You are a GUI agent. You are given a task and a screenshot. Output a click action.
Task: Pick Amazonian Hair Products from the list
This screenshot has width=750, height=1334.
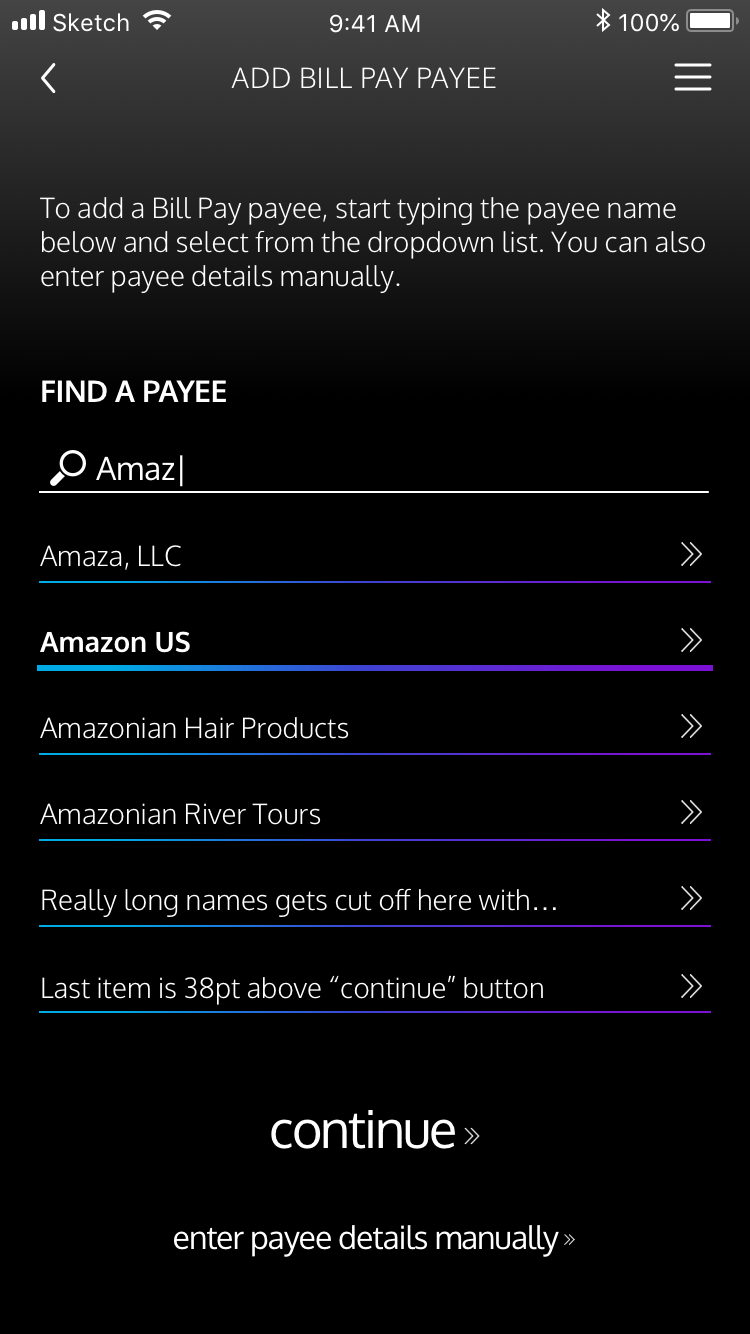tap(374, 728)
